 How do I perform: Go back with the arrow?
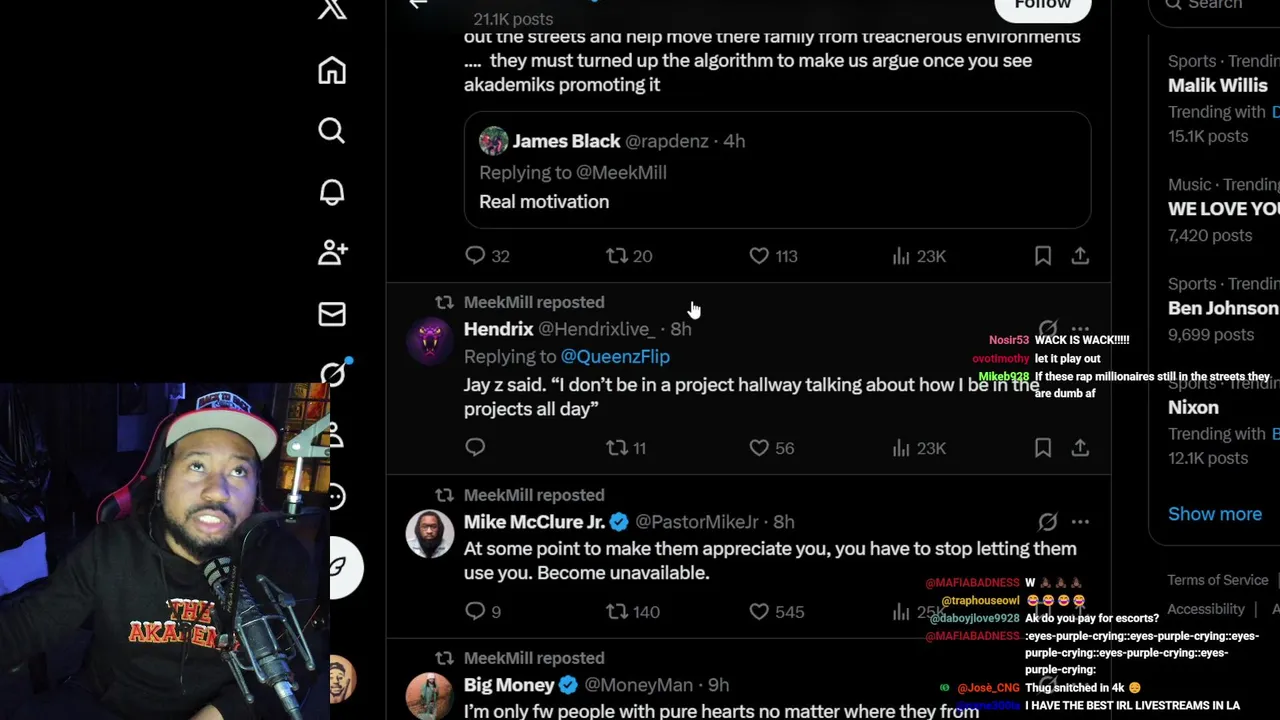point(418,4)
